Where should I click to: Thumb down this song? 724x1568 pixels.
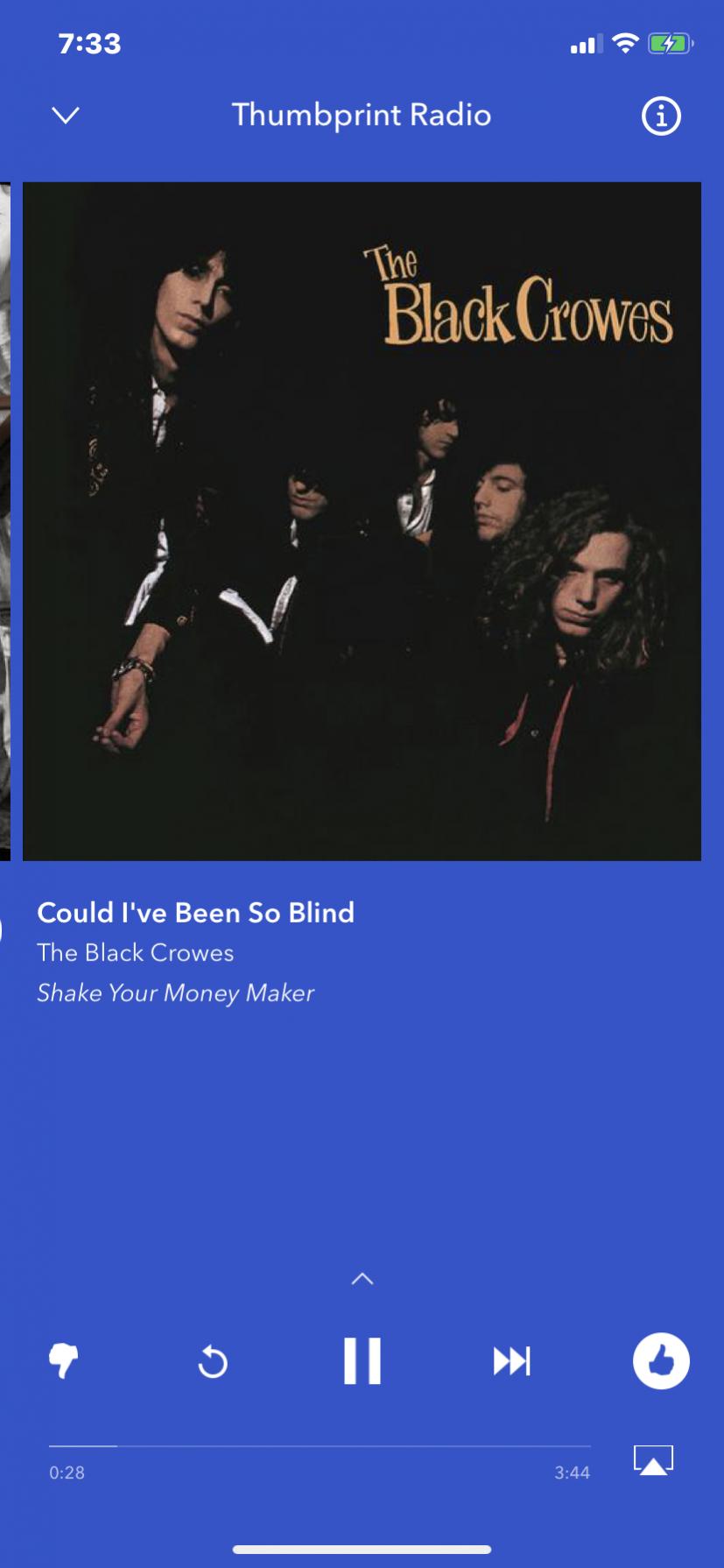[63, 1361]
